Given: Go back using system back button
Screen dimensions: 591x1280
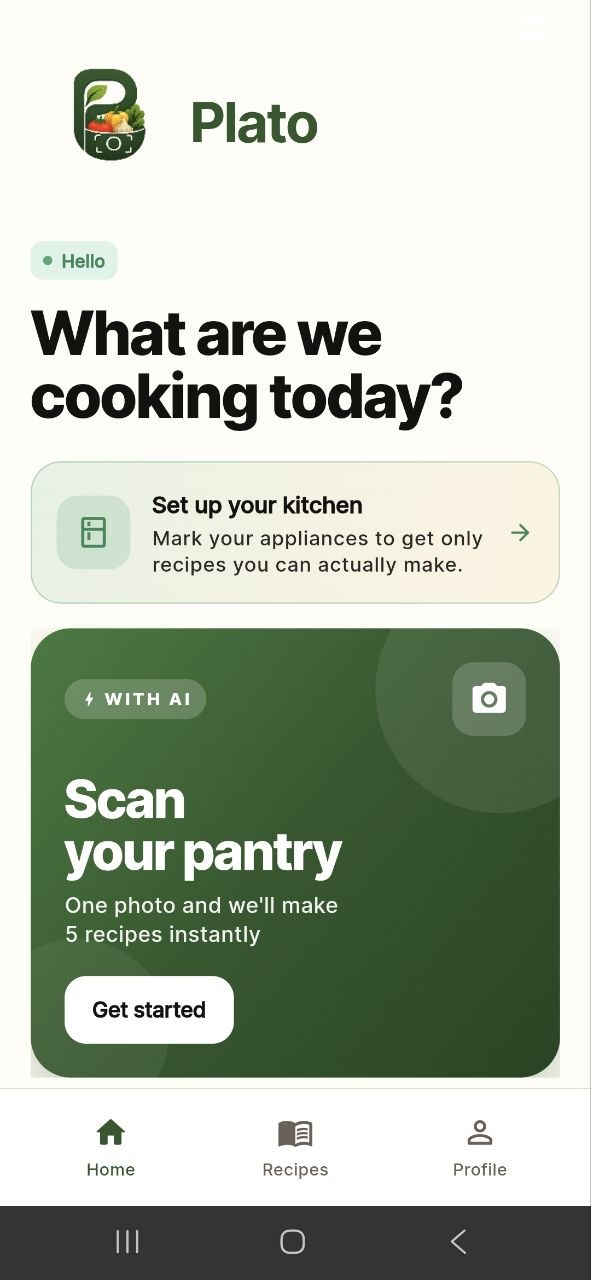Looking at the screenshot, I should pos(458,1242).
